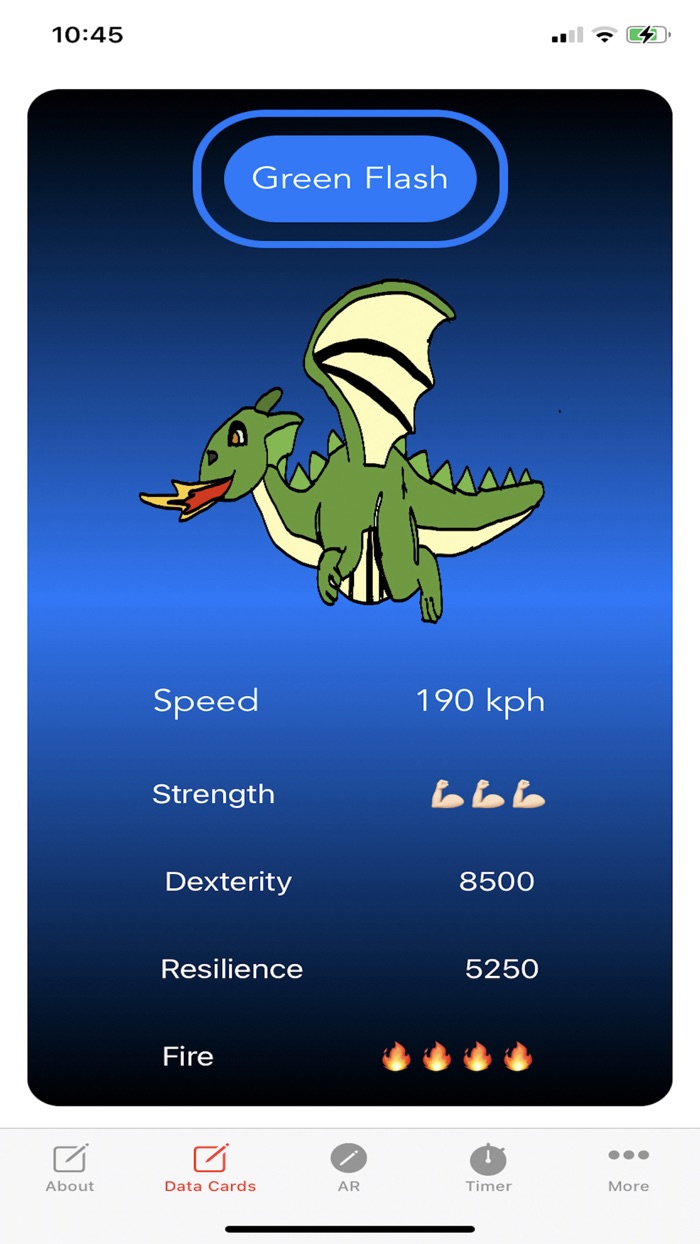Go to the Timer tab

coord(488,1168)
